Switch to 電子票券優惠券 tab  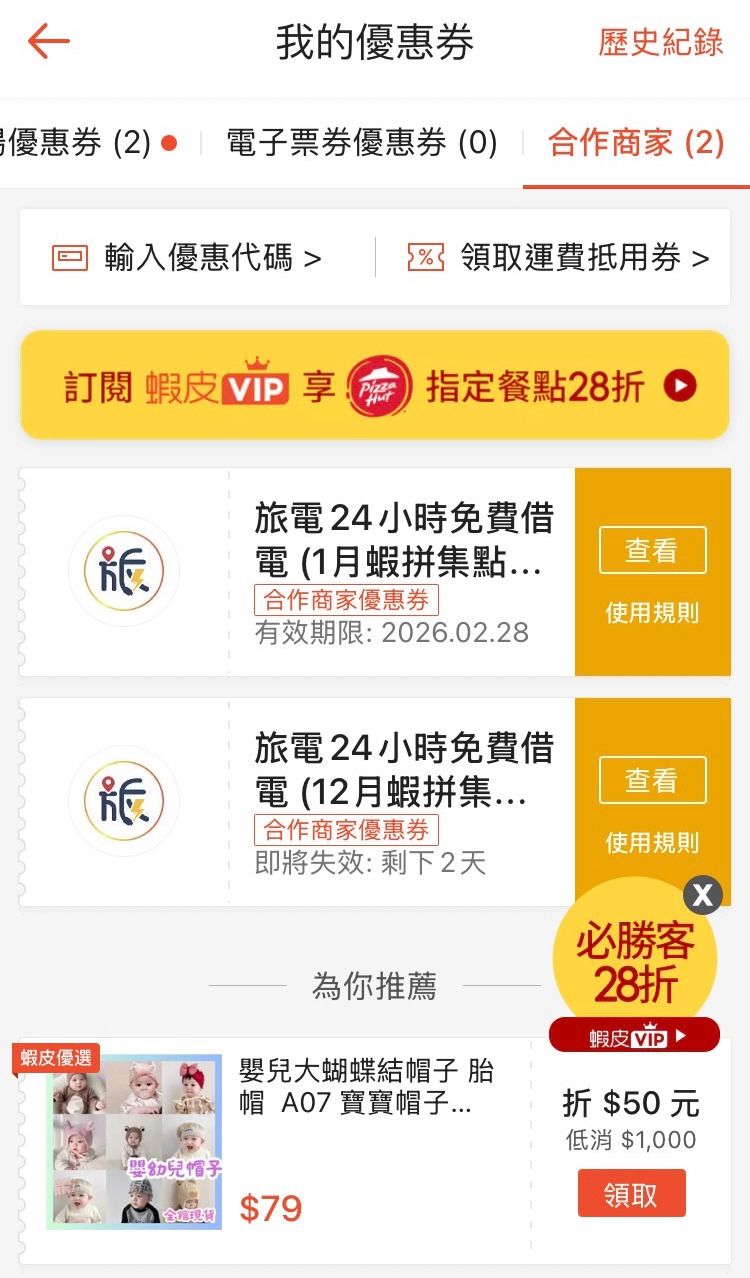(x=361, y=143)
